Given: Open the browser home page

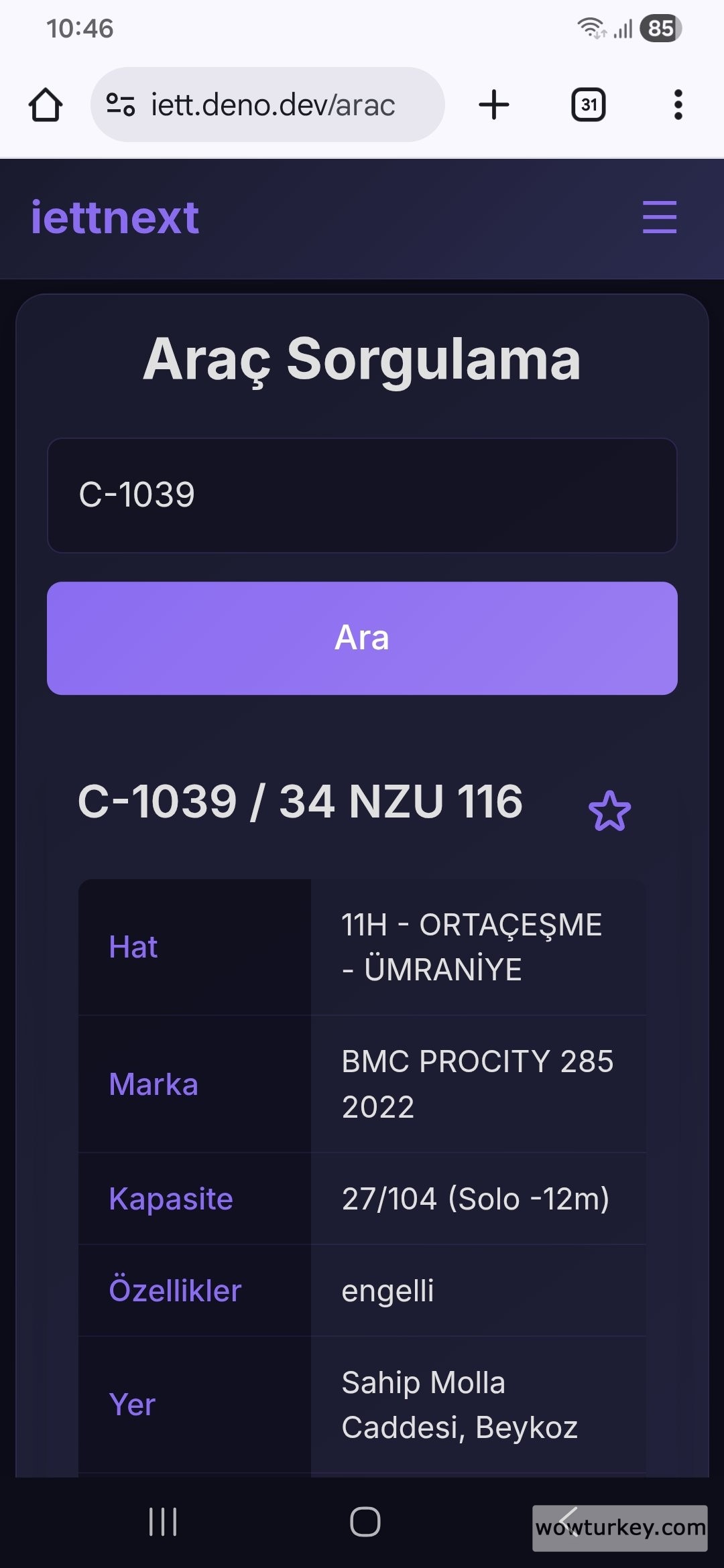Looking at the screenshot, I should [46, 105].
